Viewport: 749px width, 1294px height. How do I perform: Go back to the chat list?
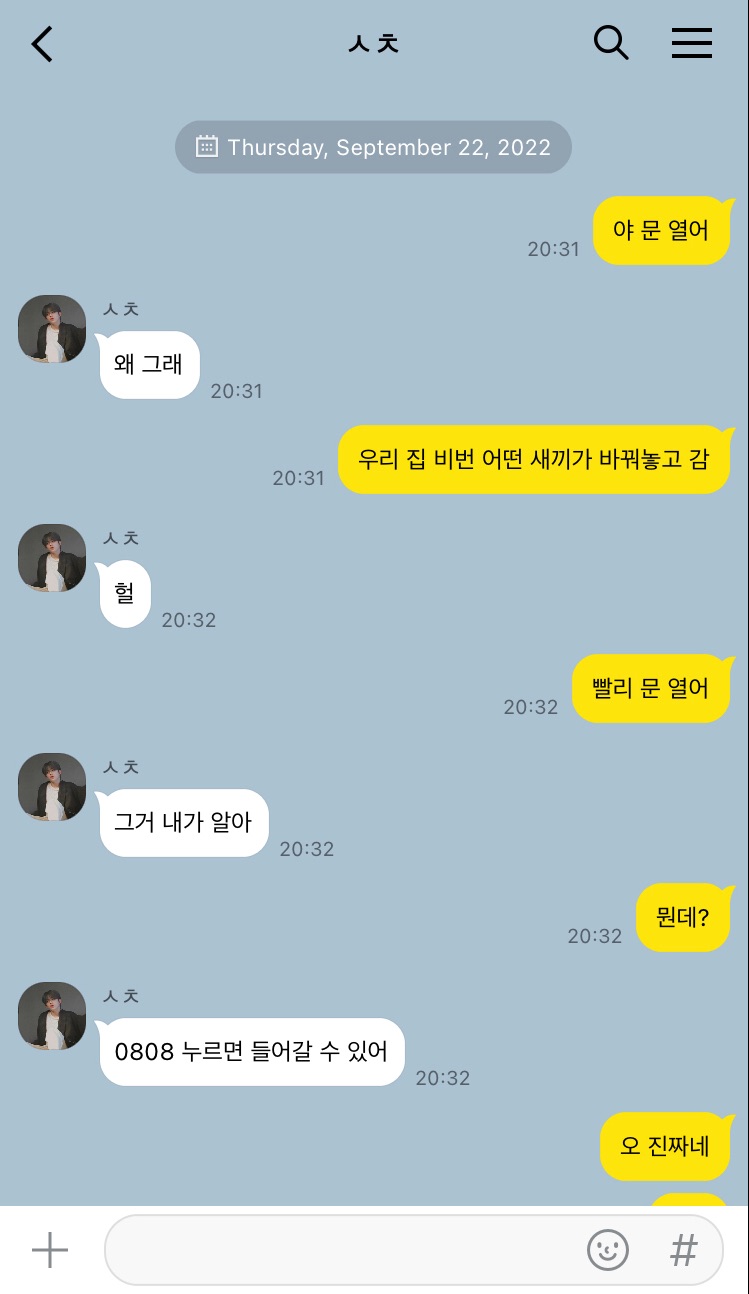42,44
